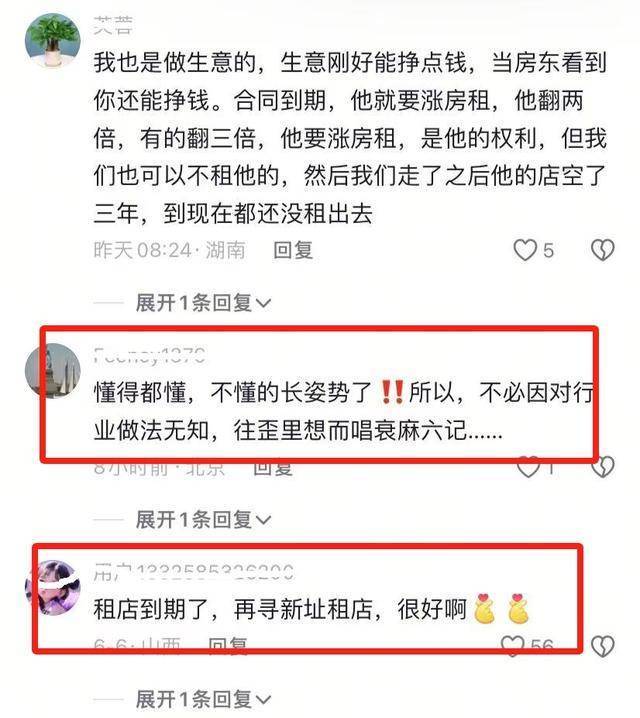The height and width of the screenshot is (718, 640).
Task: Dislike the comment posted 昨天 08:24 from 湖南
Action: (x=602, y=250)
